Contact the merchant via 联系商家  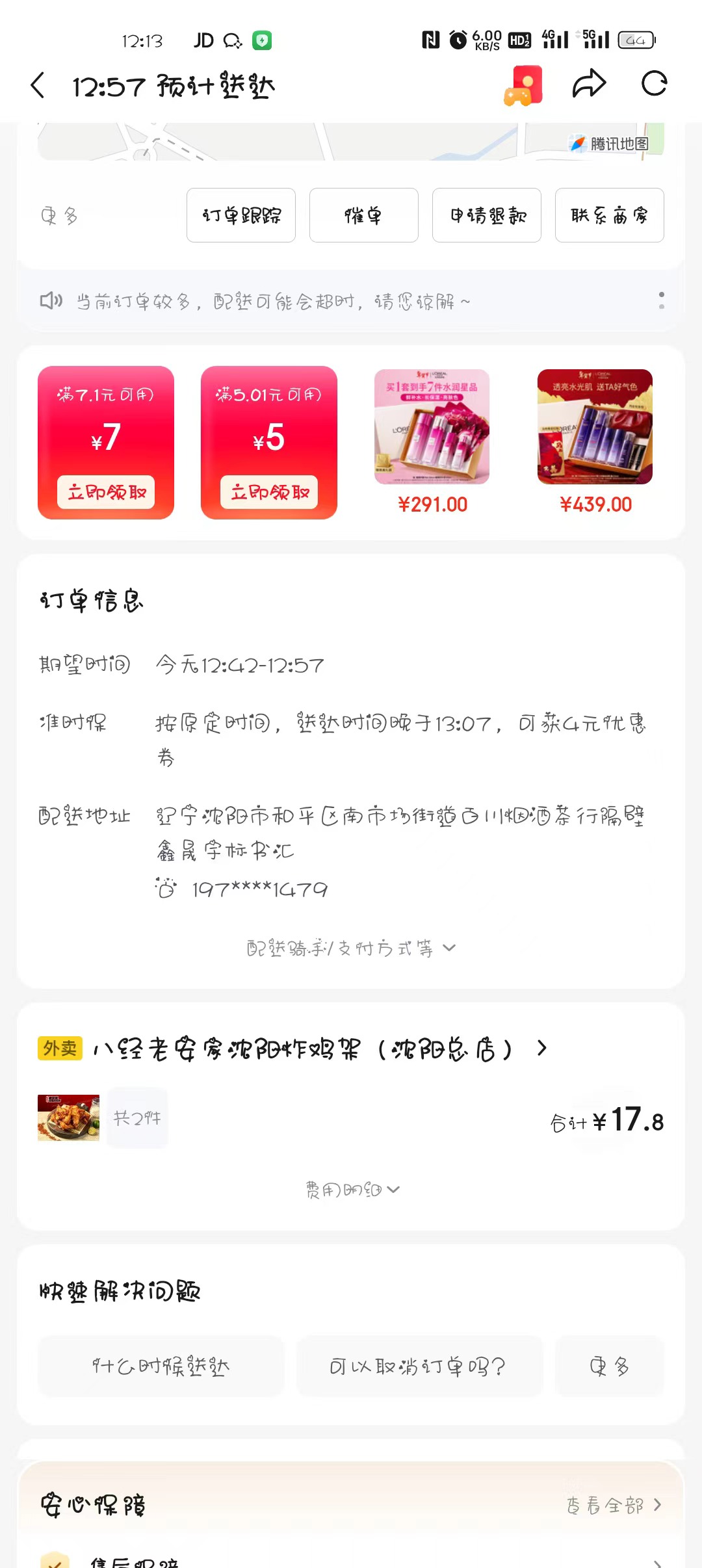click(609, 216)
